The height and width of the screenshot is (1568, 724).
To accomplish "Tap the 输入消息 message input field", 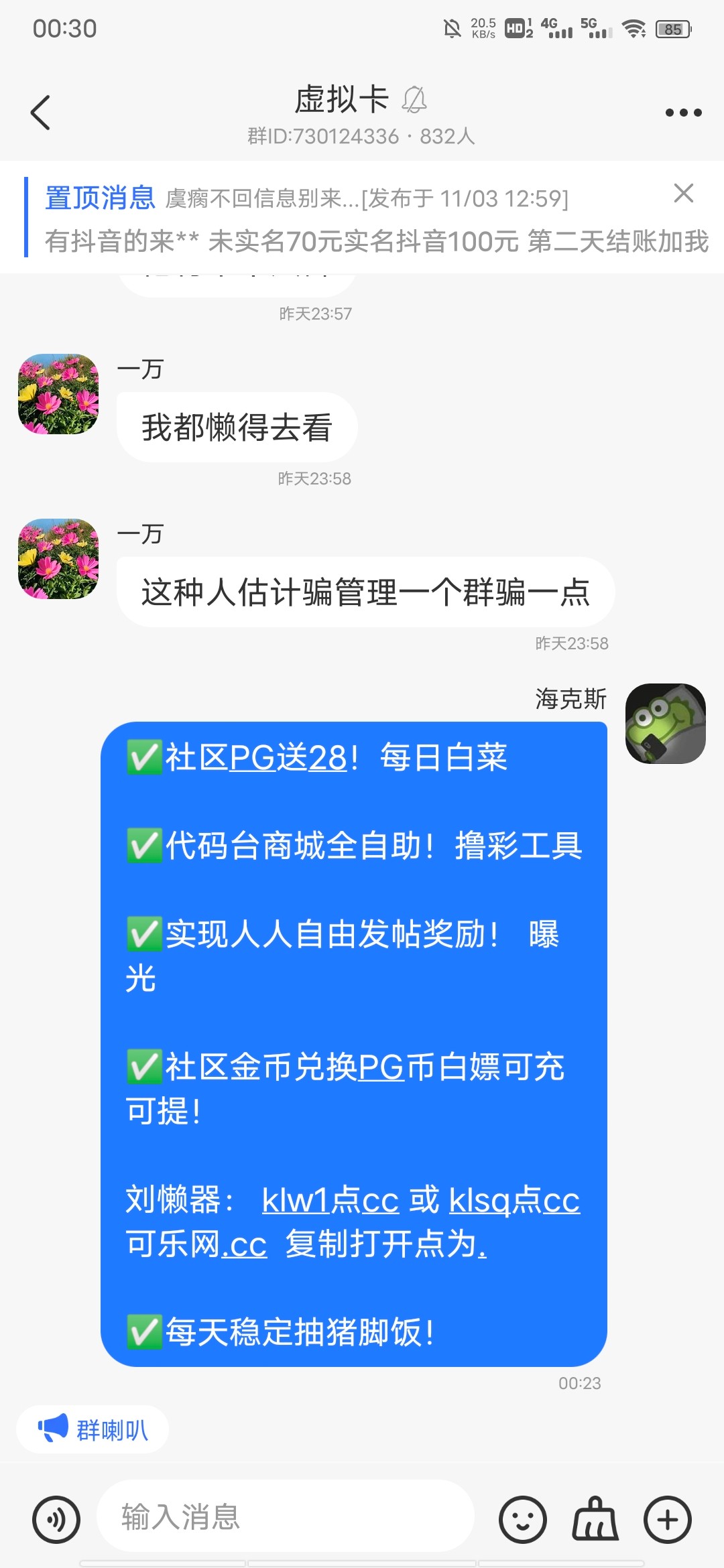I will pyautogui.click(x=282, y=1520).
